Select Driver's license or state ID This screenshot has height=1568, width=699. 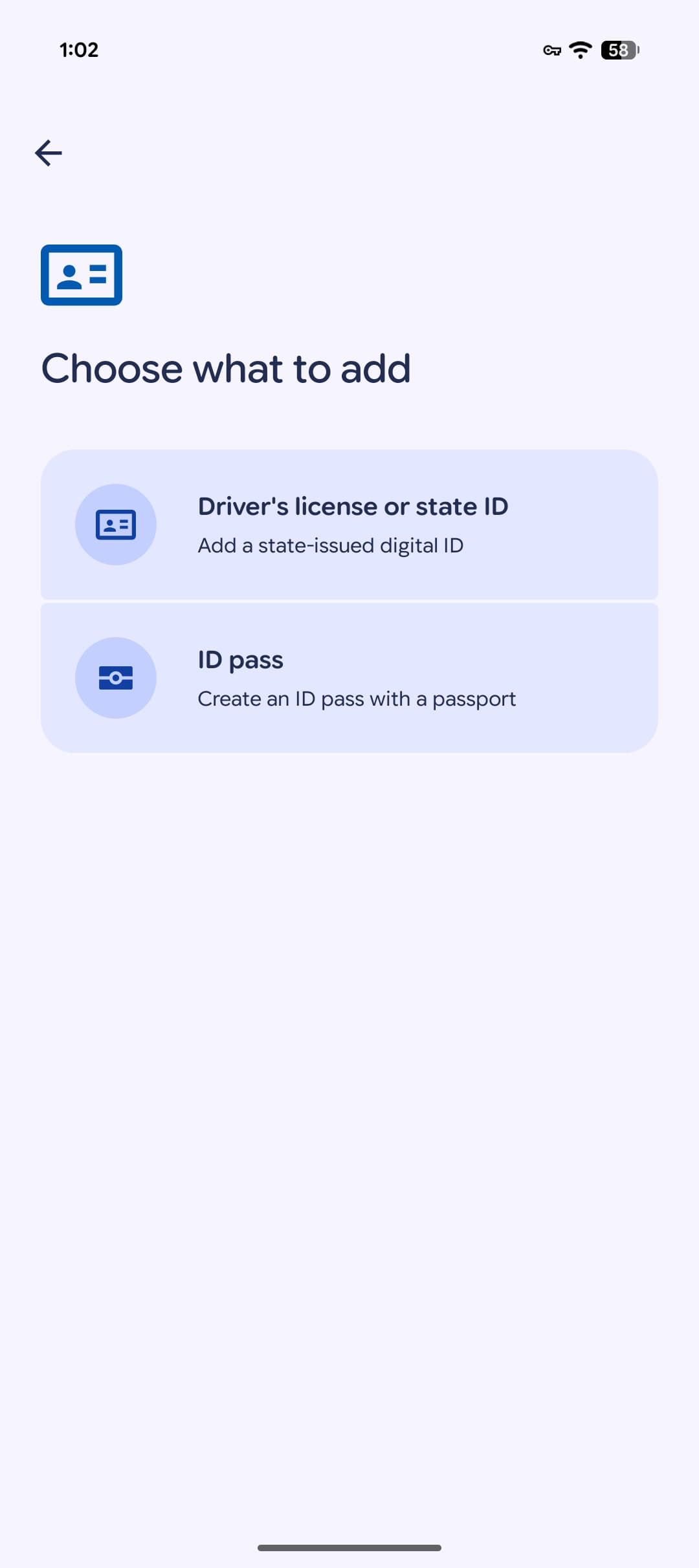point(349,525)
